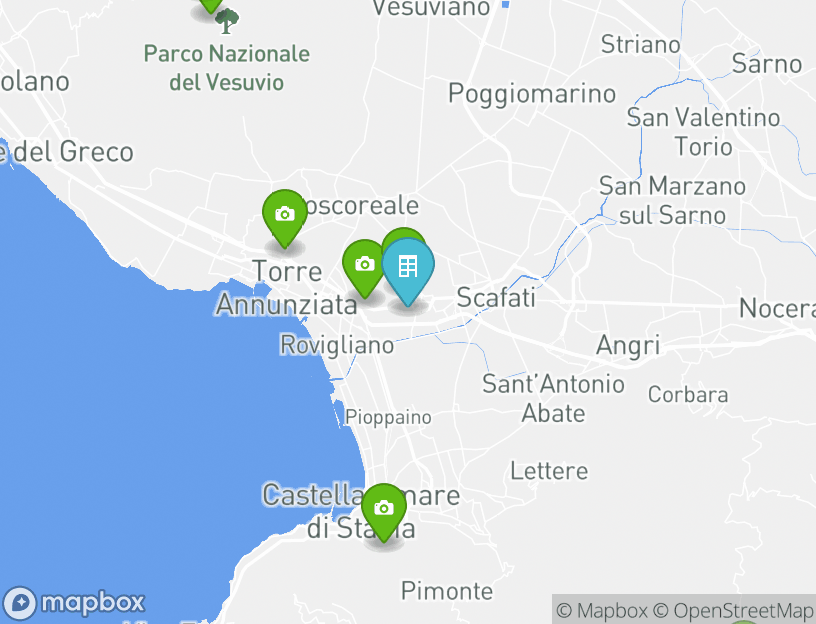The height and width of the screenshot is (624, 816).
Task: Select the camera pin beside the blue marker
Action: (x=364, y=265)
